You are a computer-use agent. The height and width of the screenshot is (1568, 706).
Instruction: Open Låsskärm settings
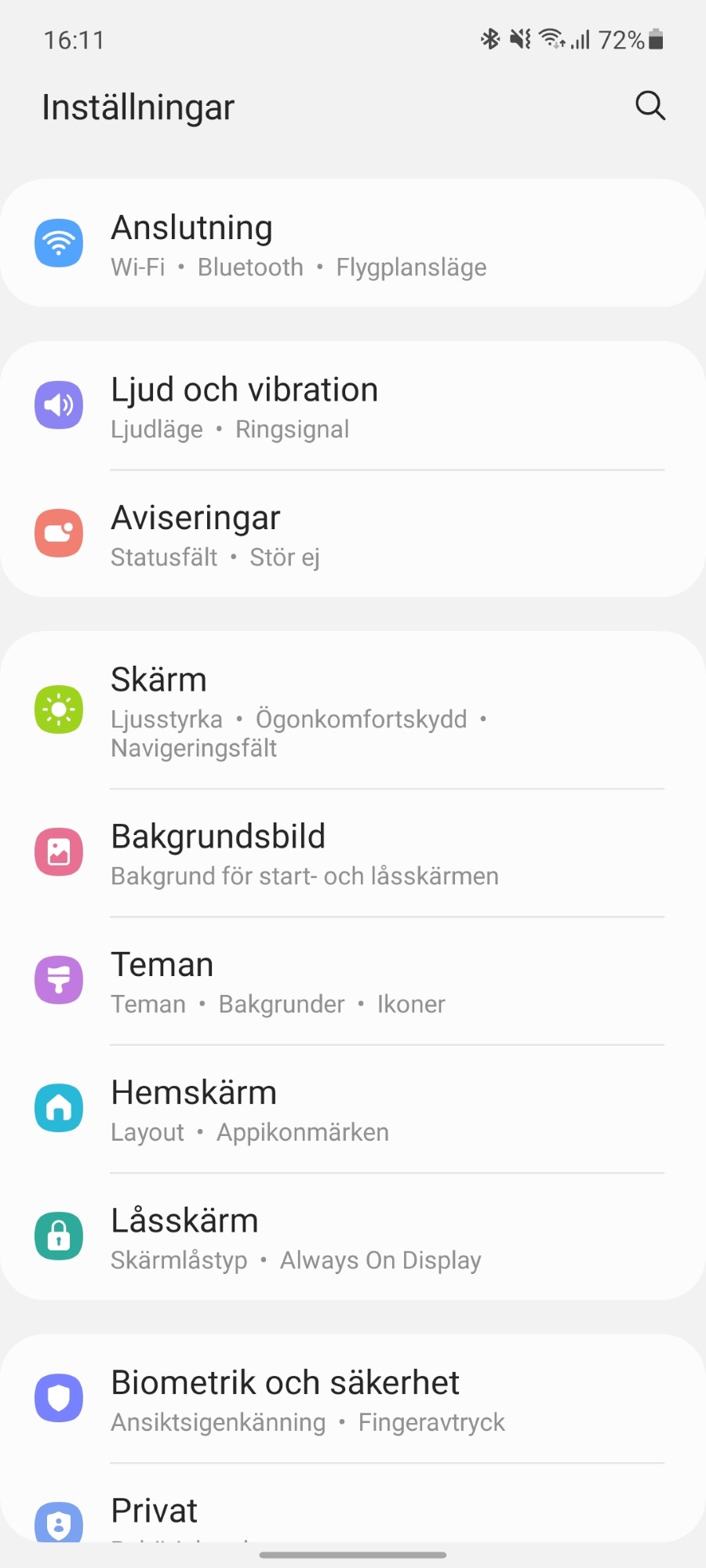[353, 1237]
